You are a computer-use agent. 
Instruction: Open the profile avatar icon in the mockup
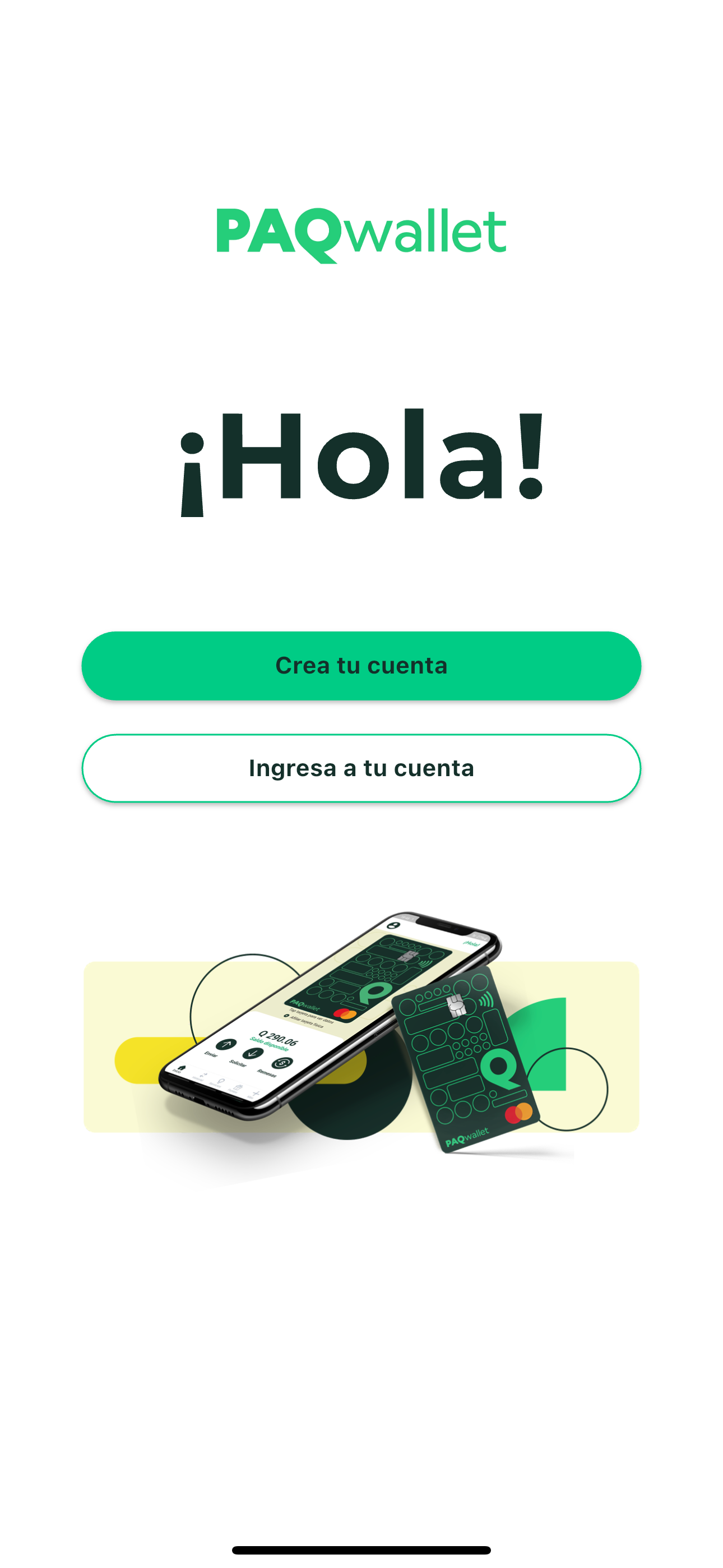pyautogui.click(x=394, y=925)
